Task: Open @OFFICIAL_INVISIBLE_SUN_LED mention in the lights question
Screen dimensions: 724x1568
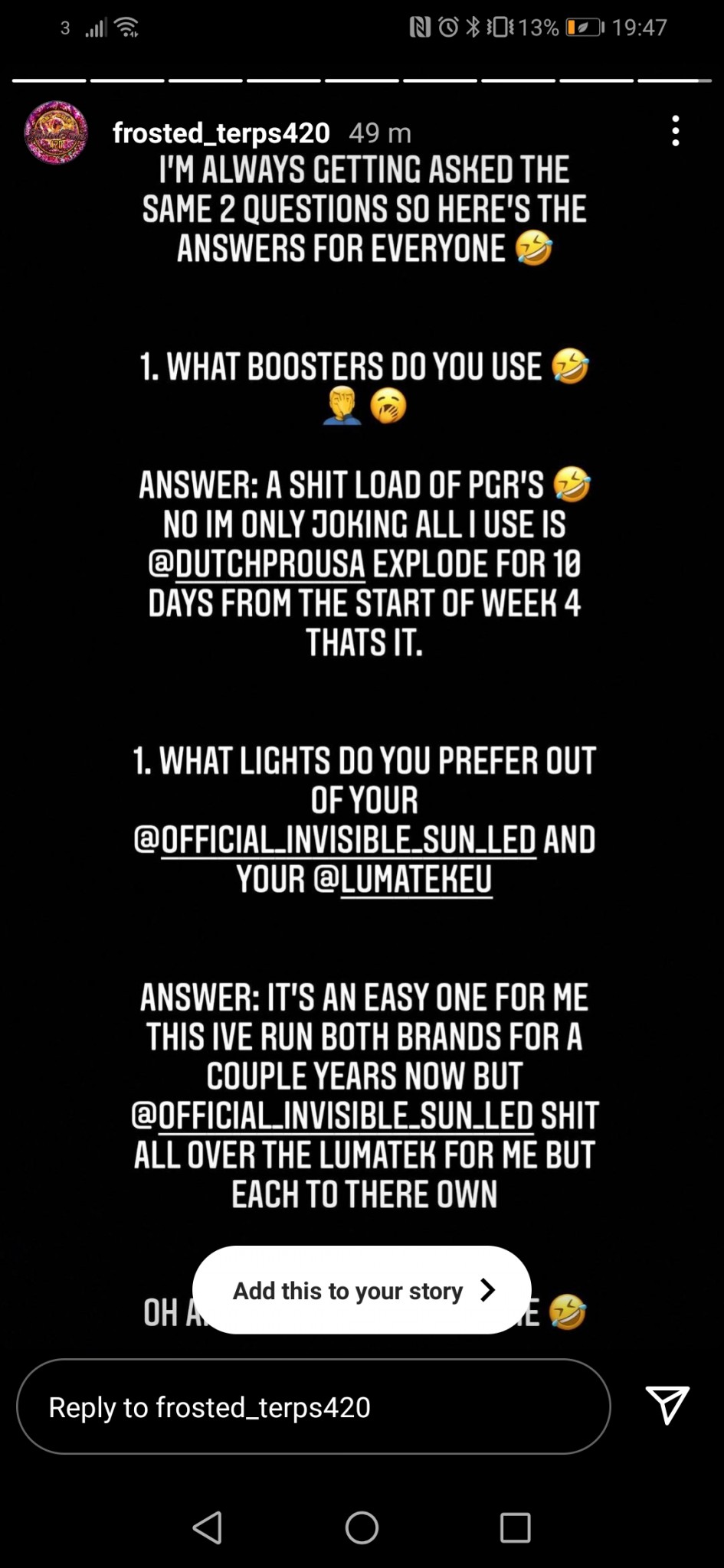Action: (x=336, y=840)
